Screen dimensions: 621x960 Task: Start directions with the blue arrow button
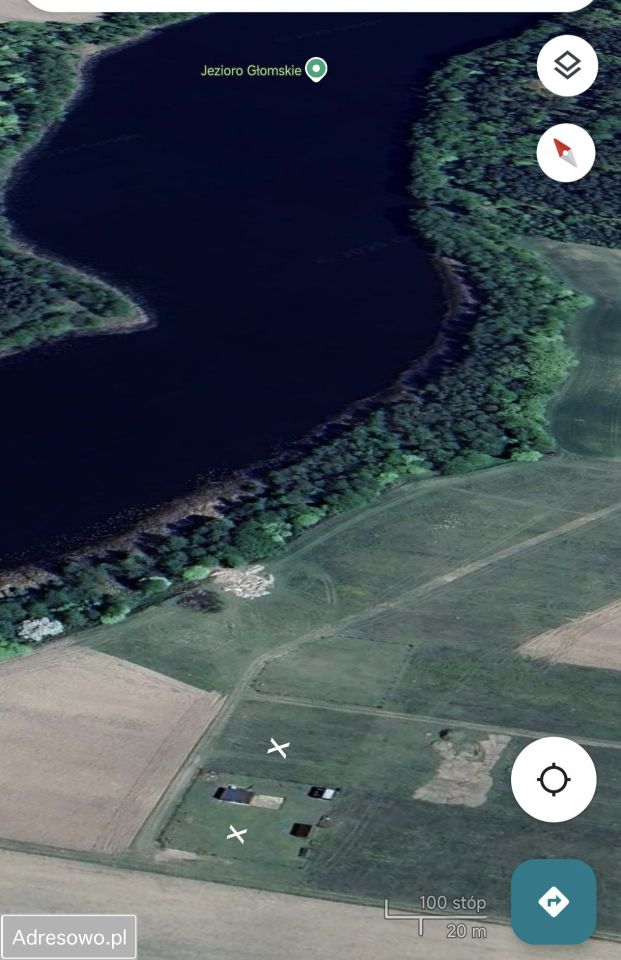tap(553, 901)
